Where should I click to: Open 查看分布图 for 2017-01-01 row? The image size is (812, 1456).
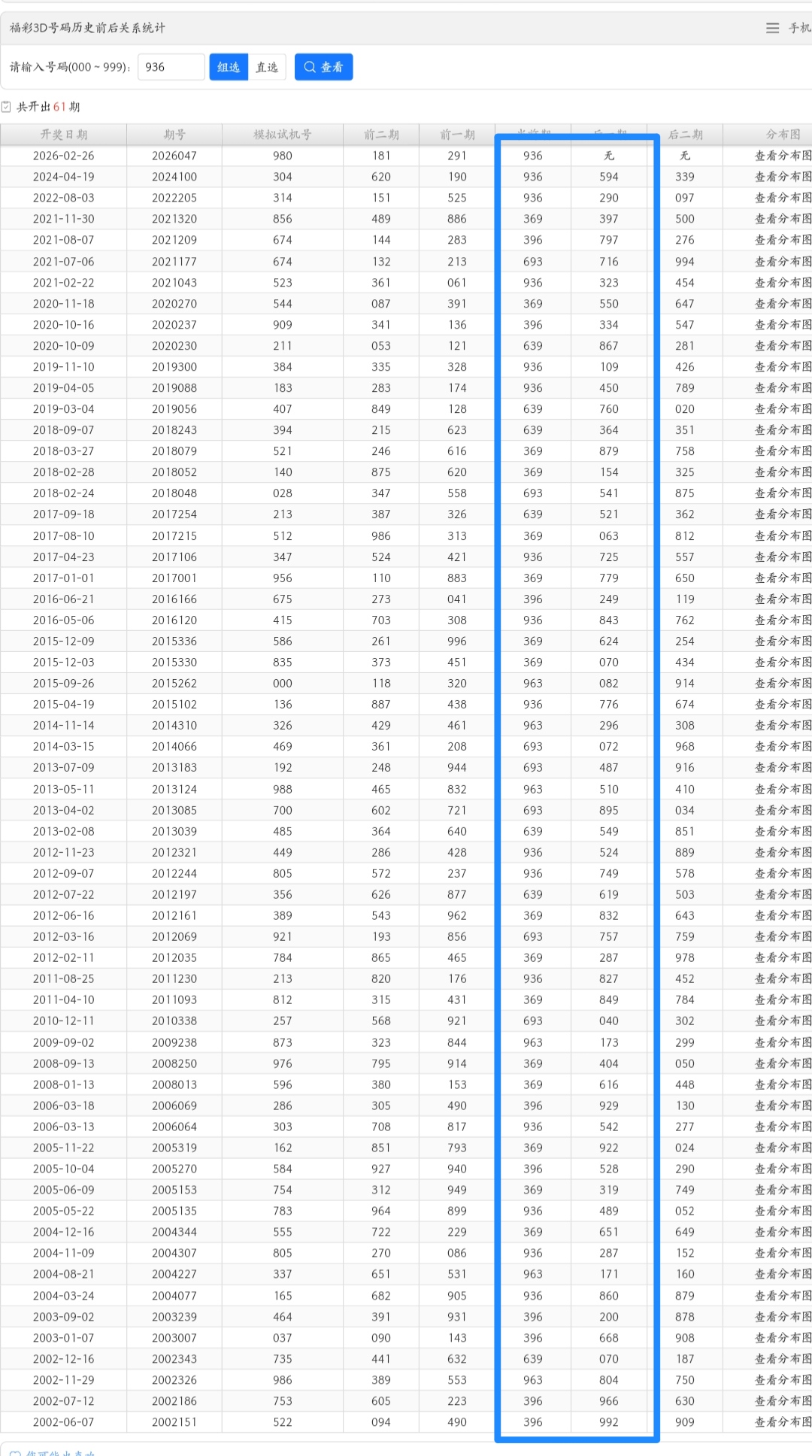point(782,578)
